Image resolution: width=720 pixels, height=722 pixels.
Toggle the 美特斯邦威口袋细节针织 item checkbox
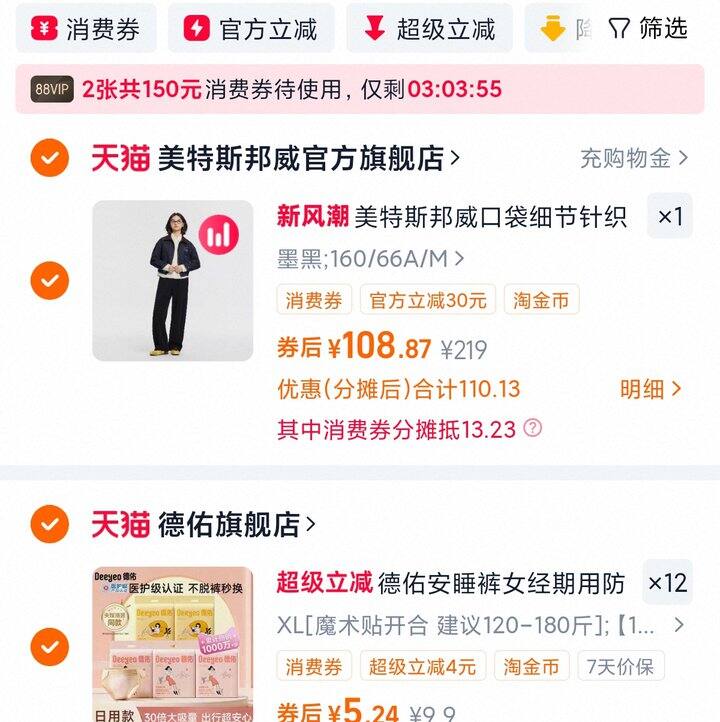49,280
